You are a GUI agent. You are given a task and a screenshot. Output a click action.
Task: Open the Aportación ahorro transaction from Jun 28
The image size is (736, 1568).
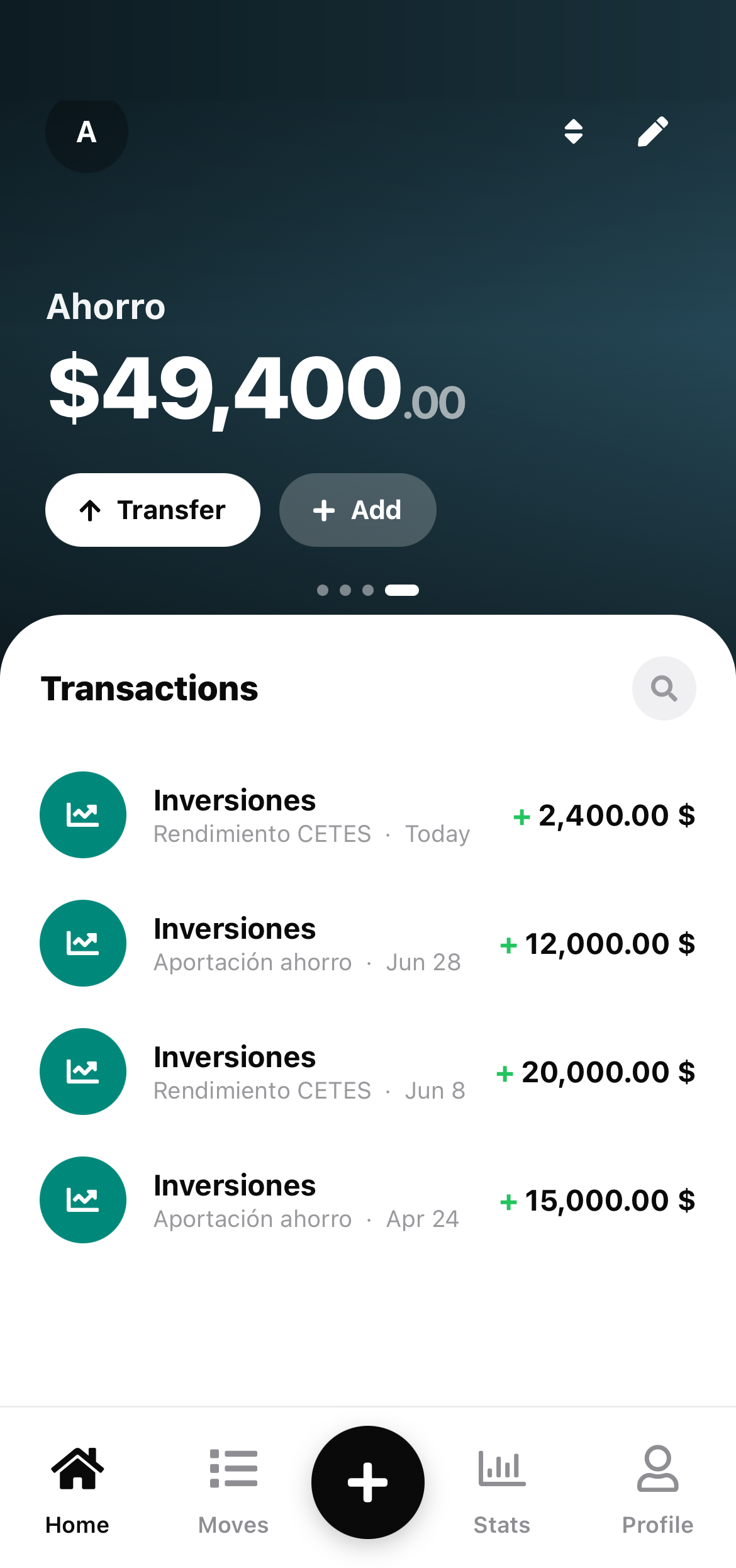pos(368,943)
